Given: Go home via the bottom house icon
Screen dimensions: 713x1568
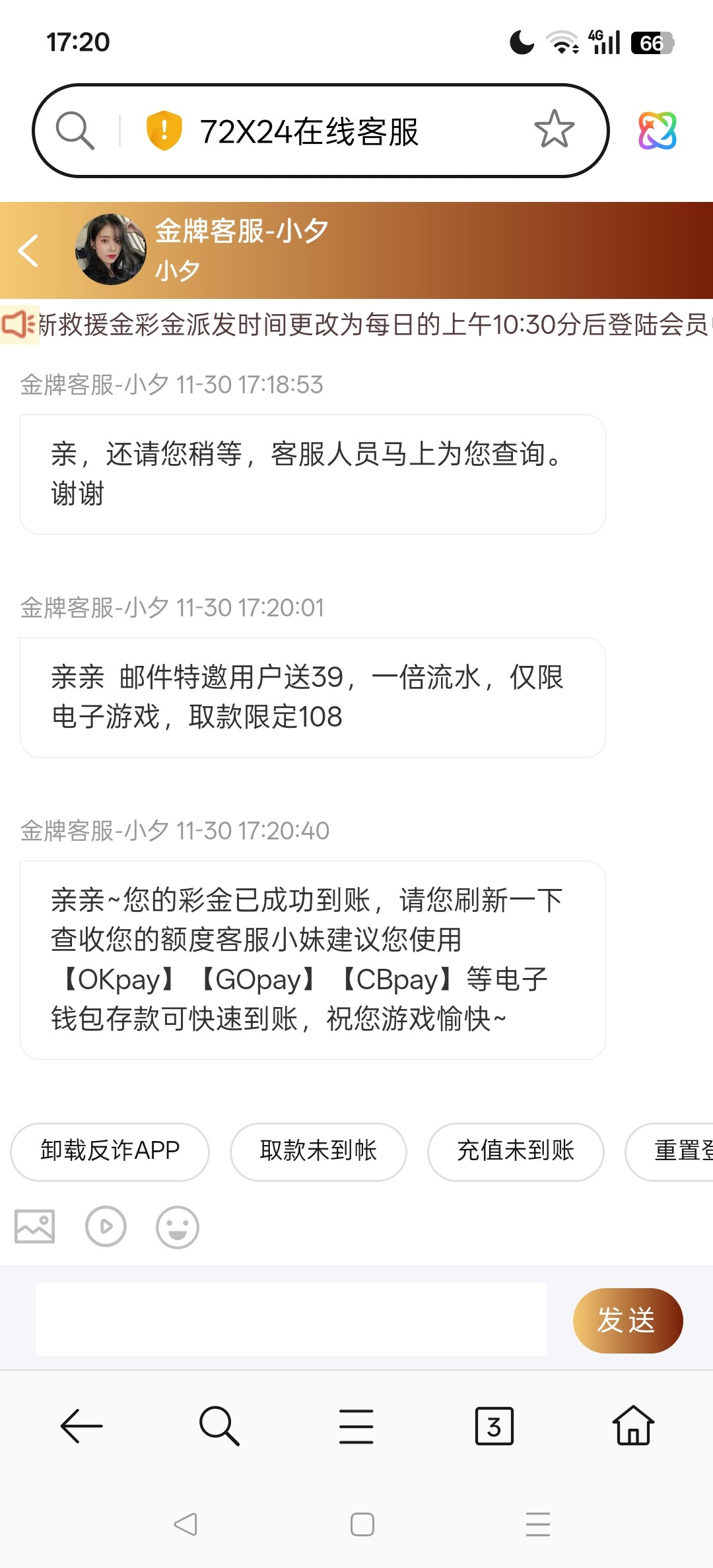Looking at the screenshot, I should (631, 1427).
